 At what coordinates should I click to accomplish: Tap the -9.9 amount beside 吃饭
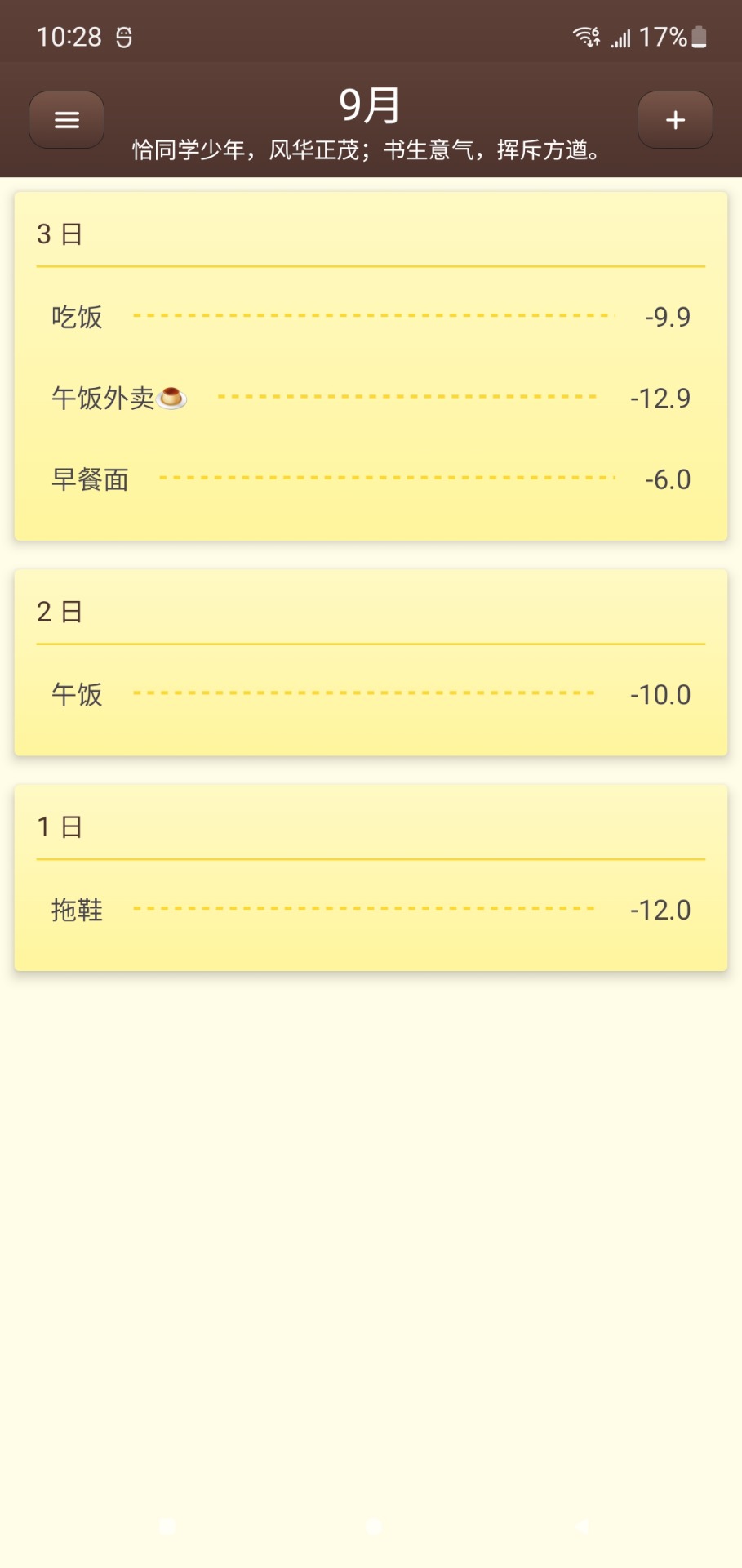point(668,317)
